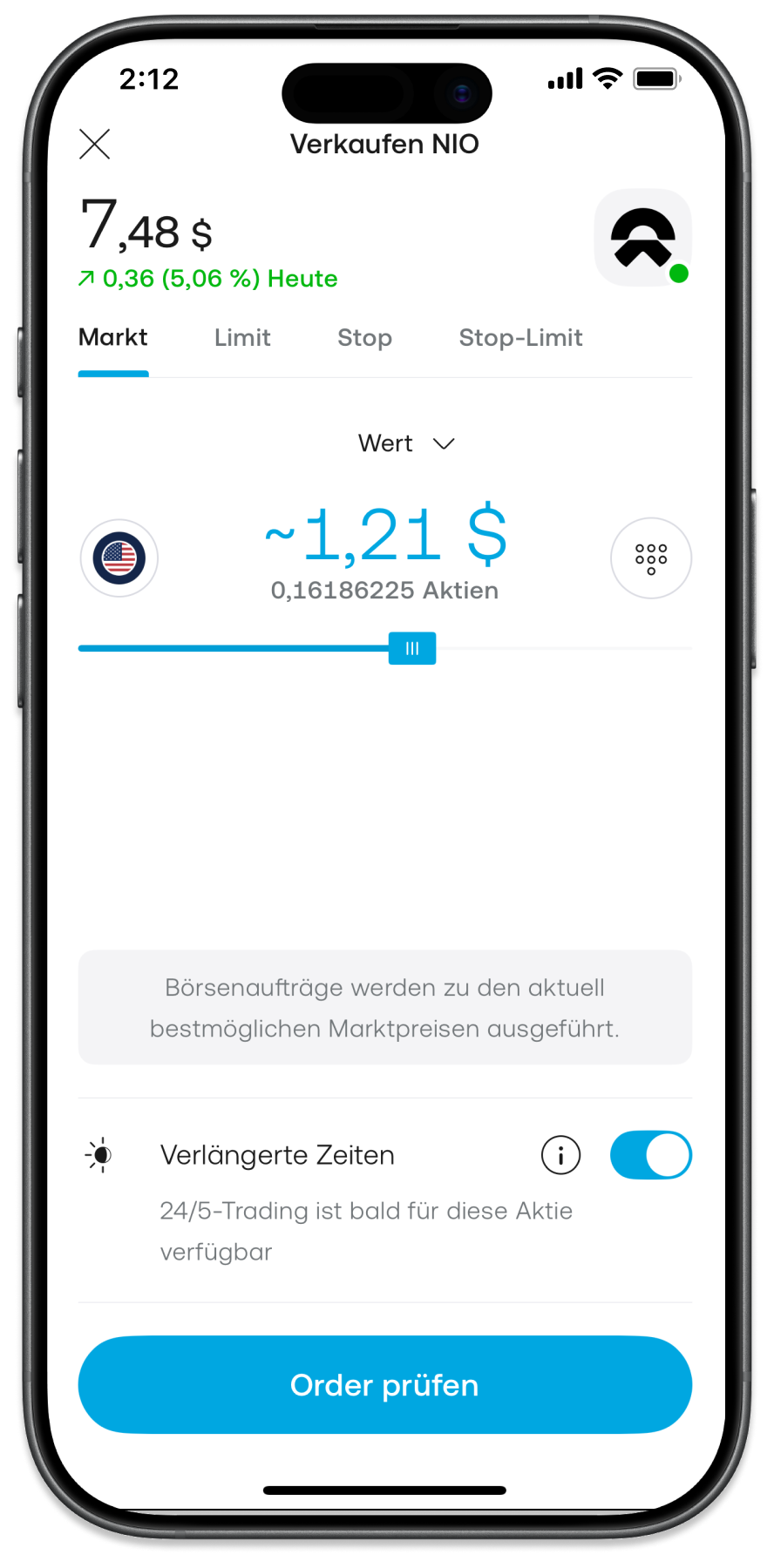774x1568 pixels.
Task: Tap the amount slider handle
Action: coord(412,648)
